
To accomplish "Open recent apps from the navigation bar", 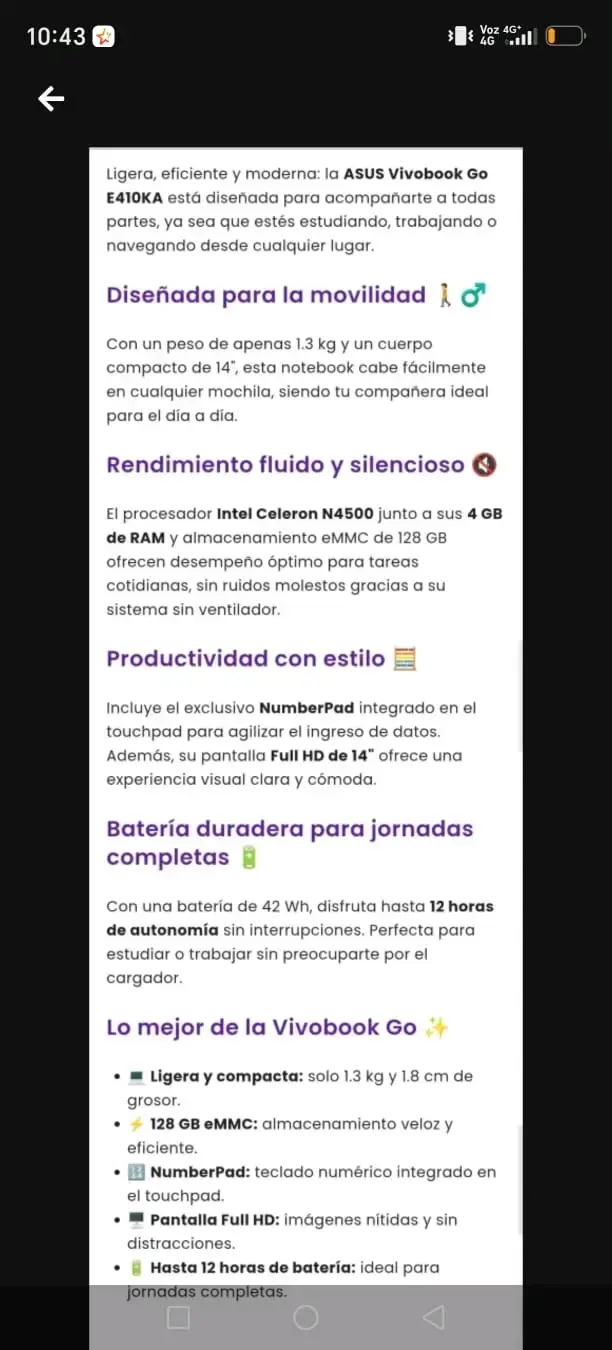I will pyautogui.click(x=178, y=1317).
